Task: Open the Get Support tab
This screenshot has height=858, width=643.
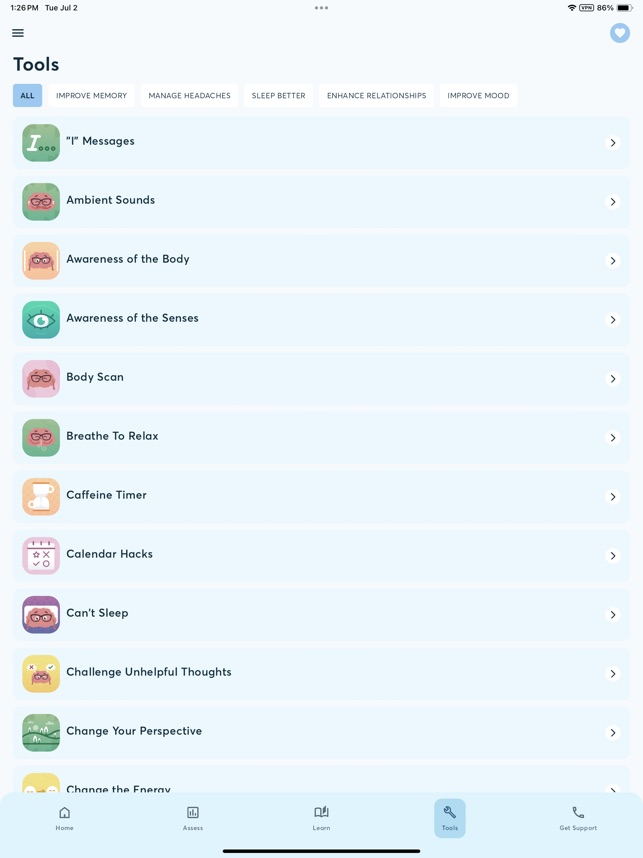Action: coord(578,818)
